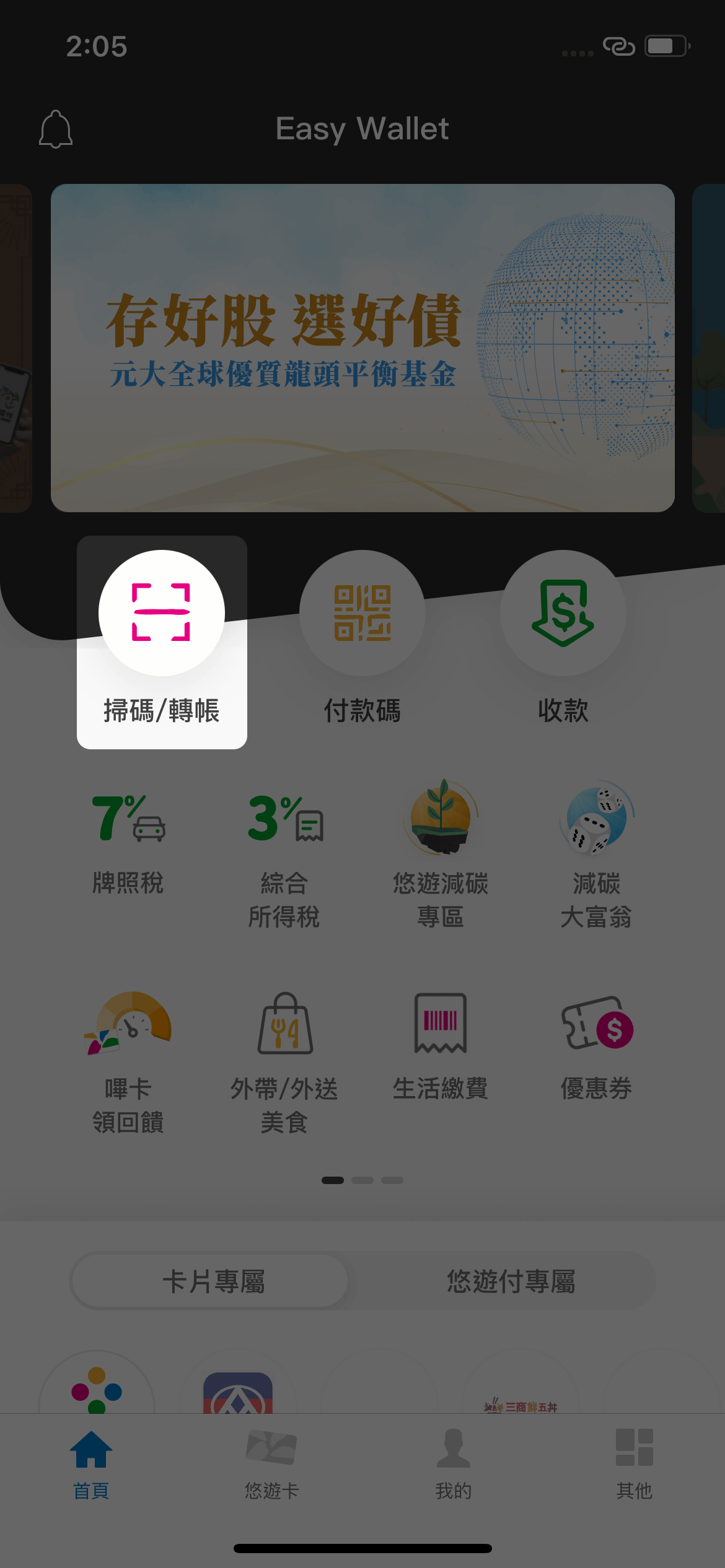This screenshot has height=1568, width=725.
Task: Go to the 首頁 home tab
Action: tap(91, 1464)
